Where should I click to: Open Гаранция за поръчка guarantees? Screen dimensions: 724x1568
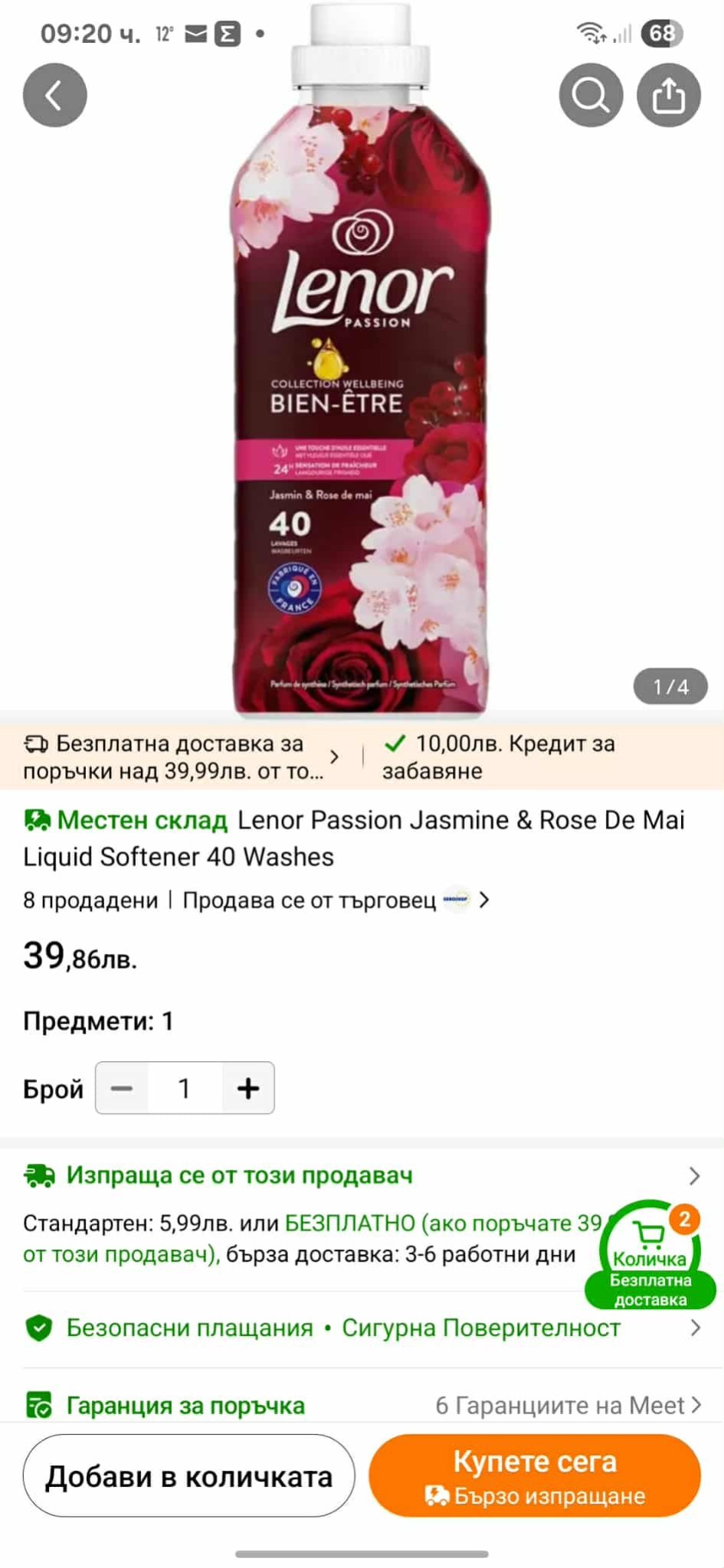(360, 1406)
